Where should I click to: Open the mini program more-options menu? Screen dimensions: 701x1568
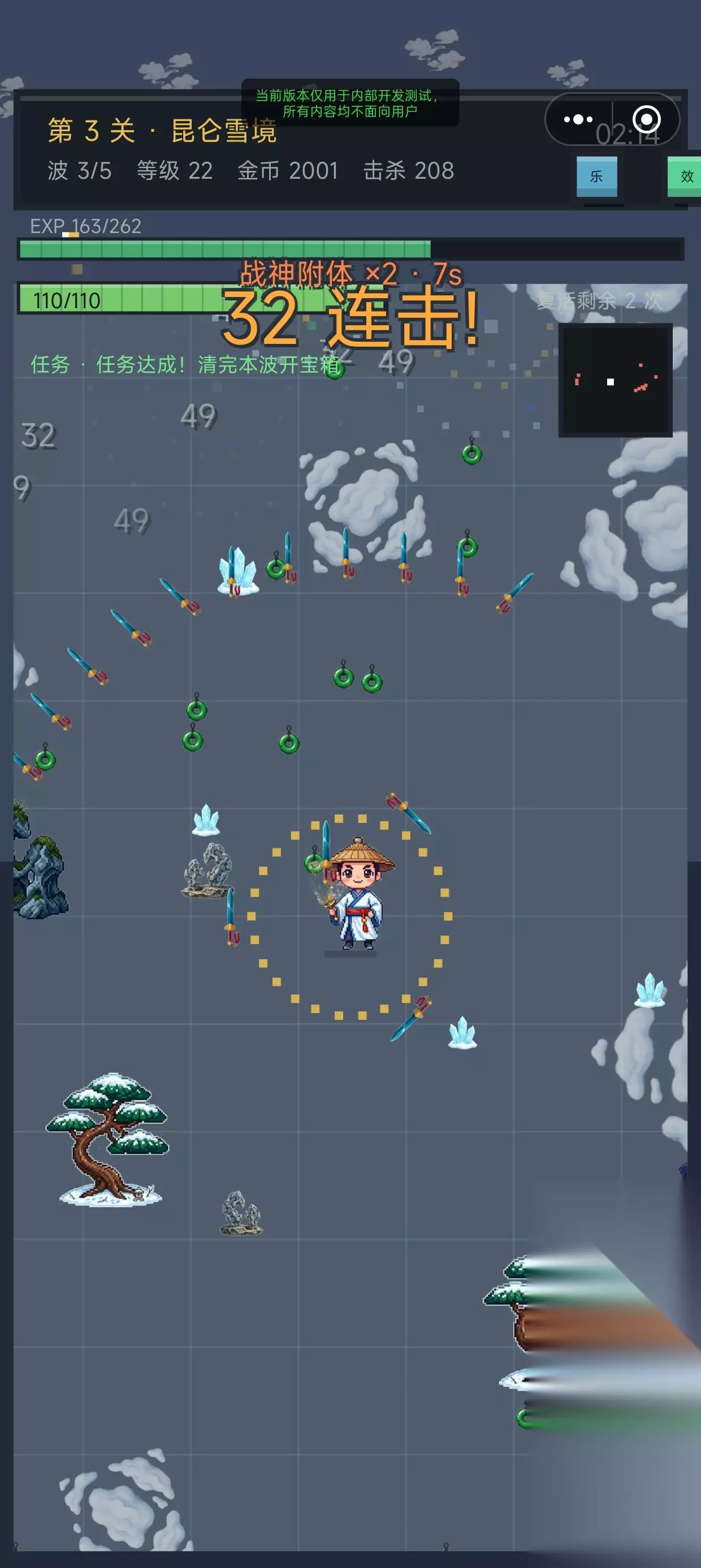tap(578, 119)
